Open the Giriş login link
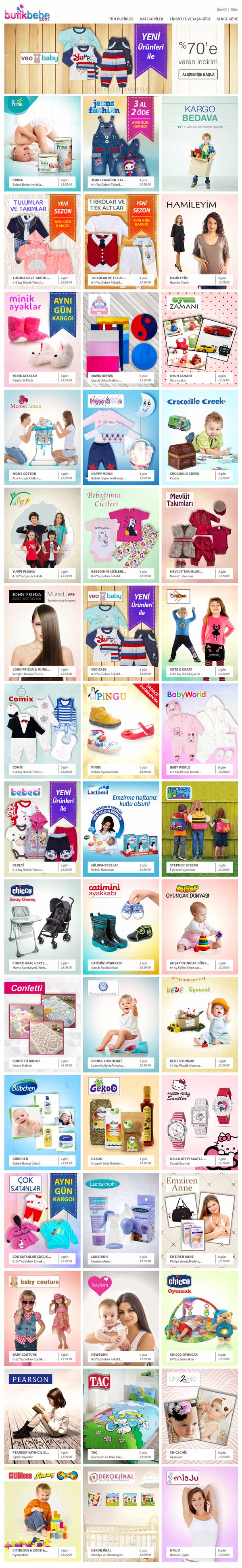Image resolution: width=242 pixels, height=1568 pixels. tap(234, 10)
